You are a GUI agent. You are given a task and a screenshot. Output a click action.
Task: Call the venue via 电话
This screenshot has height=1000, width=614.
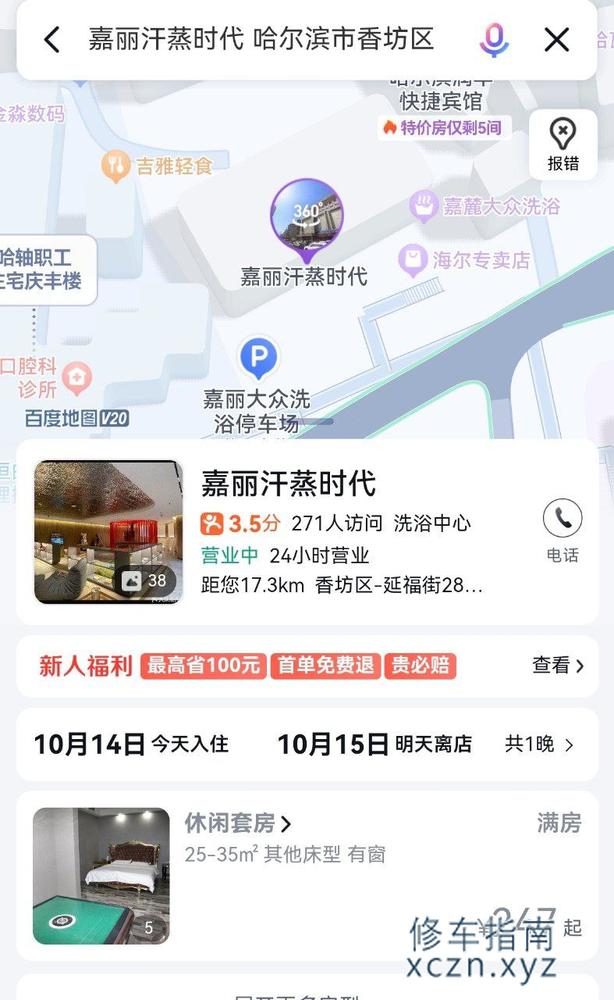562,530
